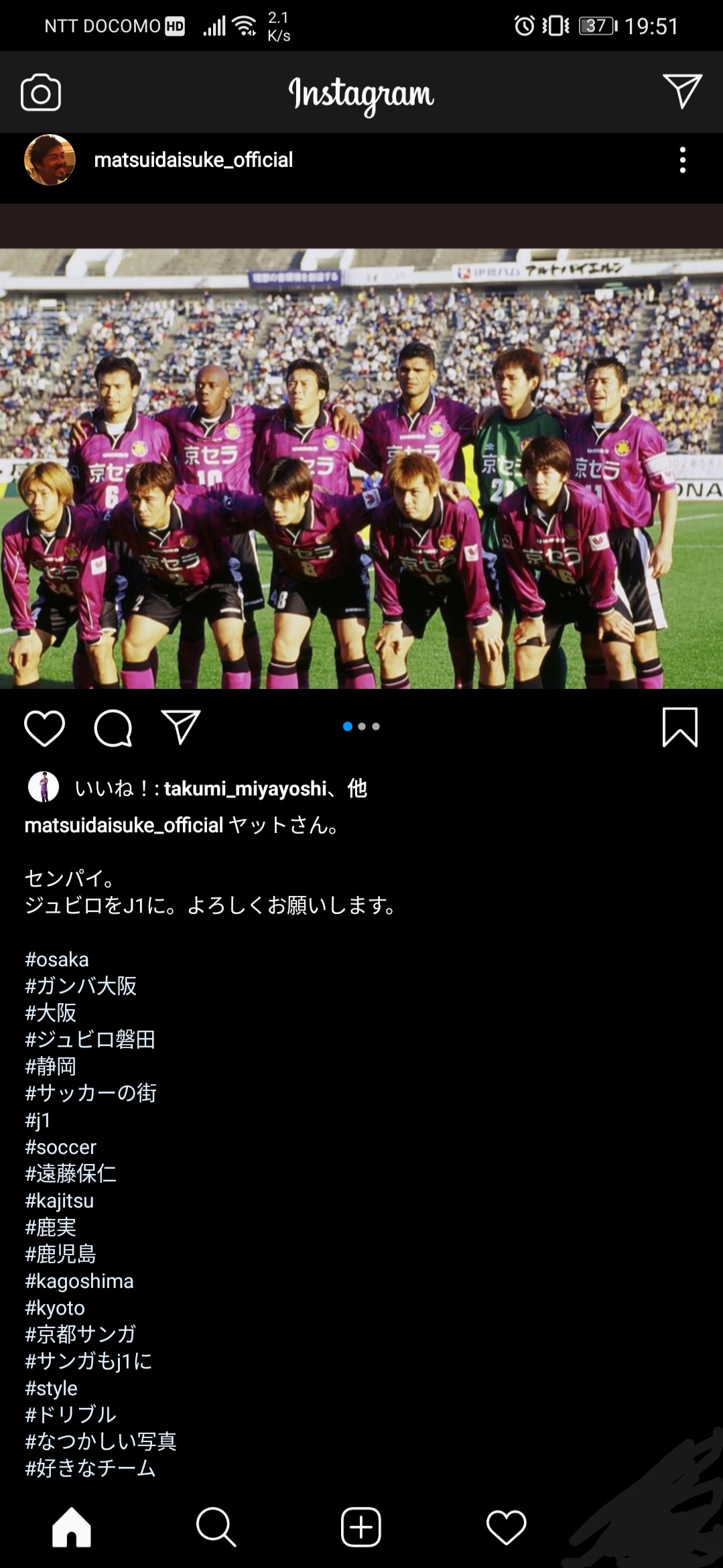
Task: Like the matsuidaisuke_official post
Action: click(44, 728)
